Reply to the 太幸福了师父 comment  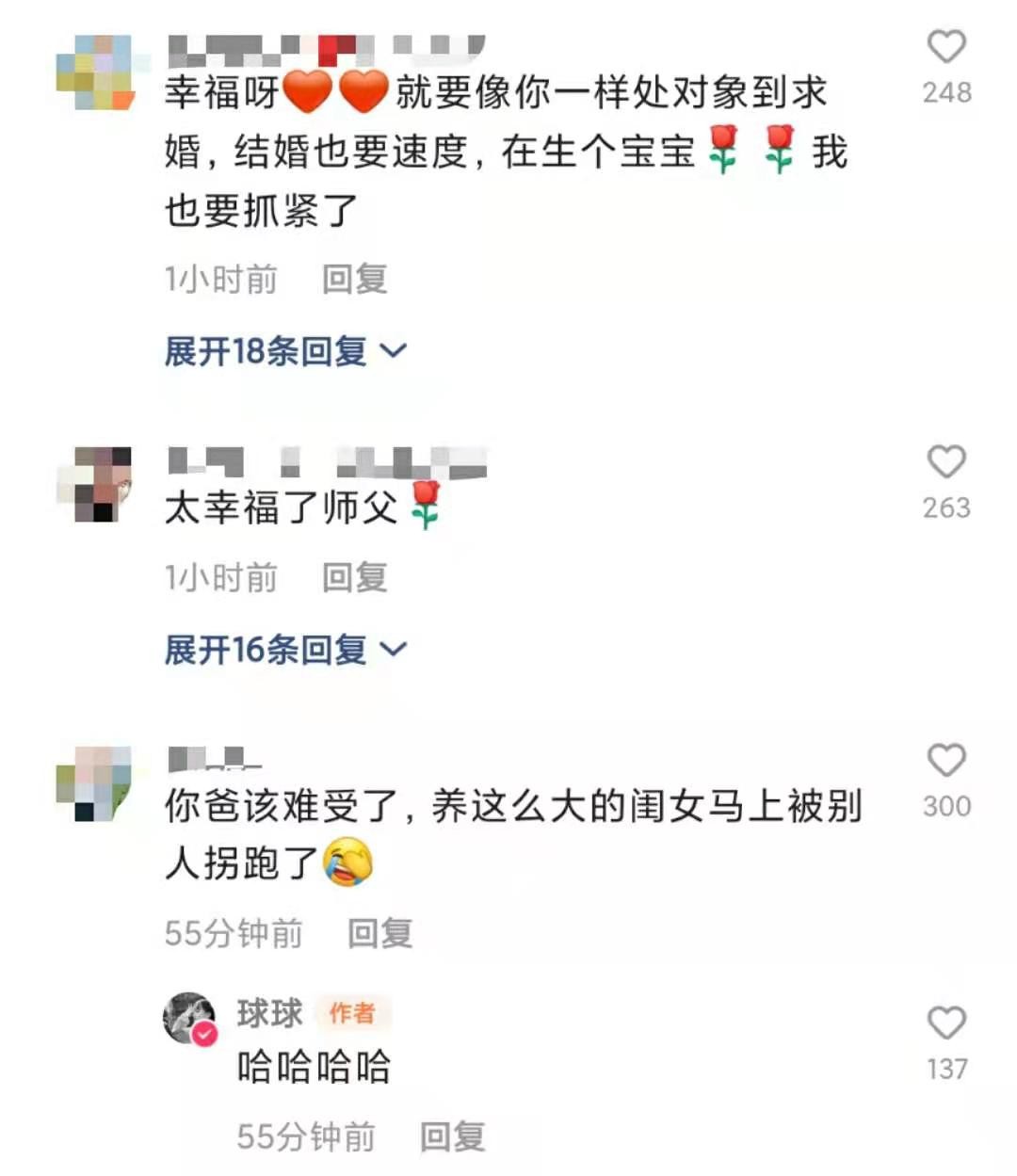coord(354,578)
